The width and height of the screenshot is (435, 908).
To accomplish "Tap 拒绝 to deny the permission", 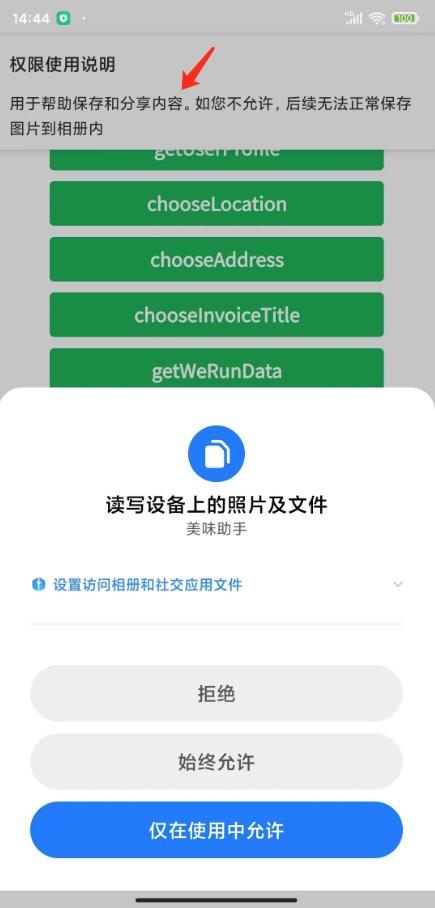I will [x=217, y=693].
